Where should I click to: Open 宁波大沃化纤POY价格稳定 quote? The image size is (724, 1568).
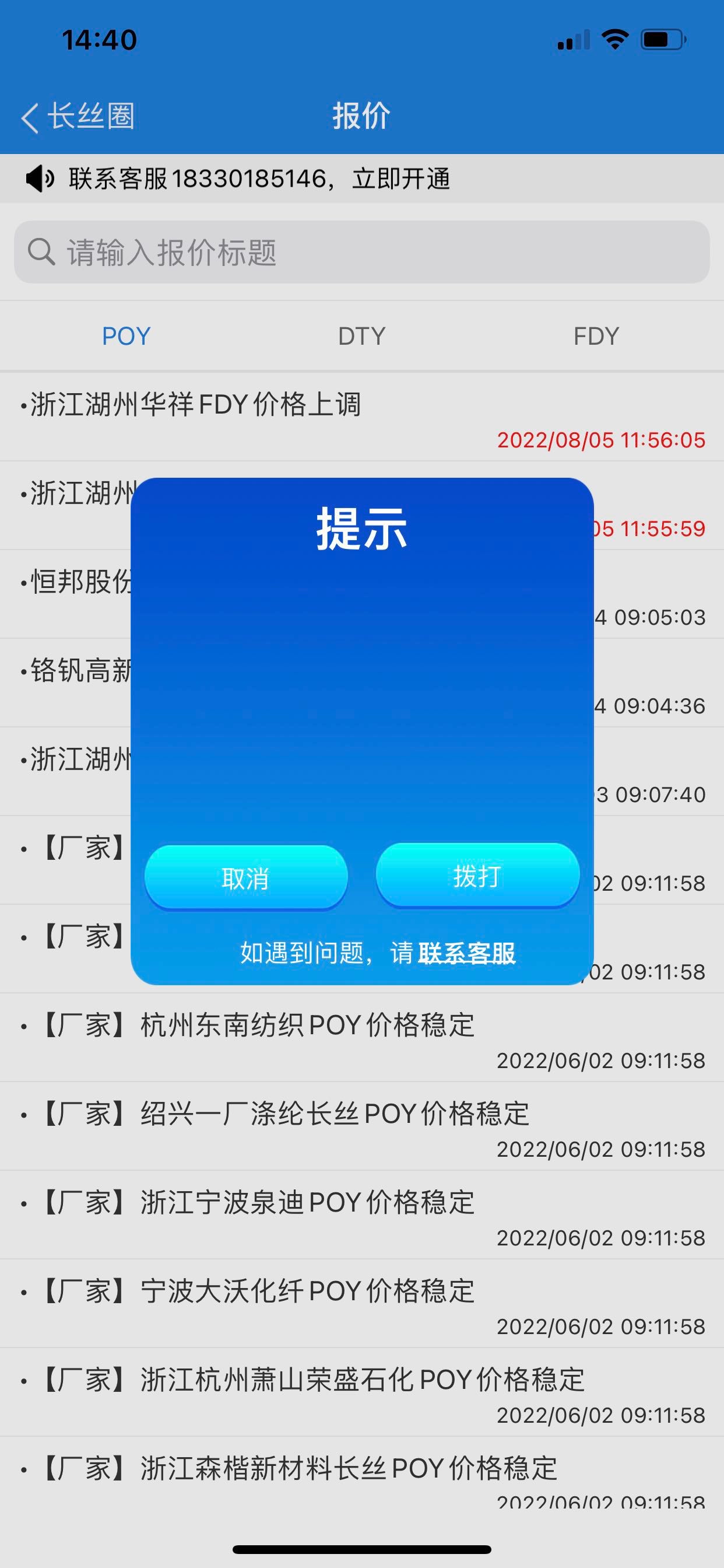[361, 1304]
